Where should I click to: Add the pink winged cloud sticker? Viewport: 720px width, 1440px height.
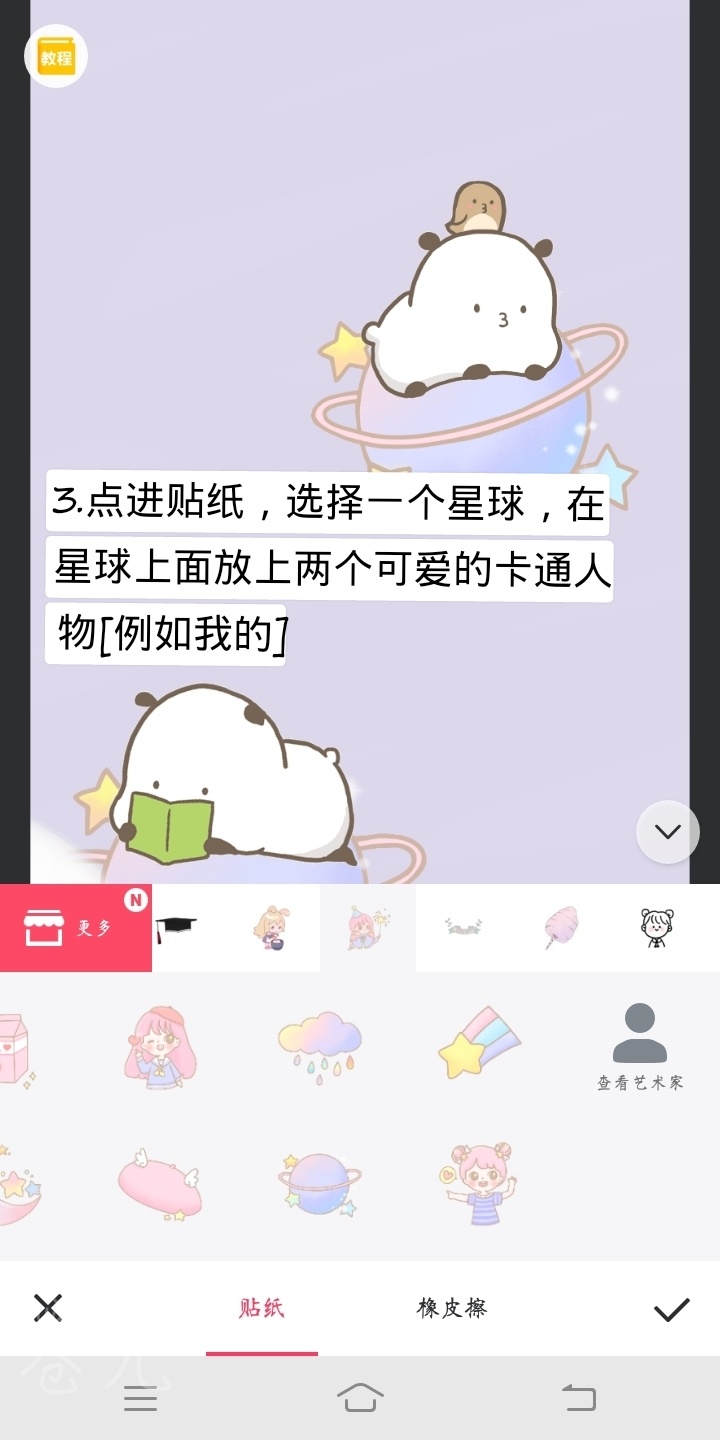pyautogui.click(x=160, y=1184)
